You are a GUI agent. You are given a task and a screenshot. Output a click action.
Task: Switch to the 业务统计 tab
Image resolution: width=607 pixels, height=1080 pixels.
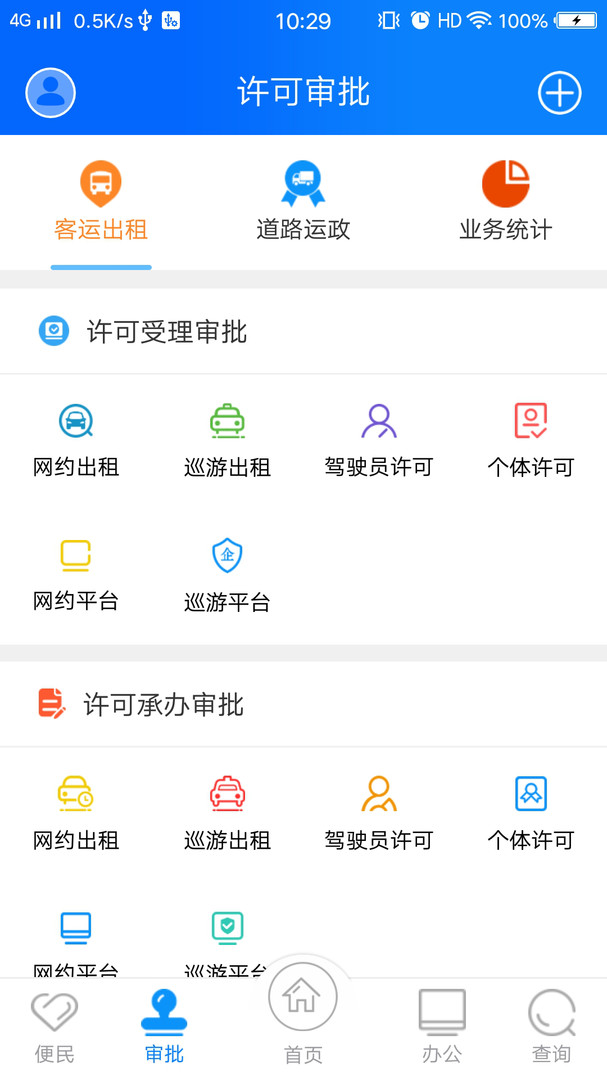tap(505, 203)
